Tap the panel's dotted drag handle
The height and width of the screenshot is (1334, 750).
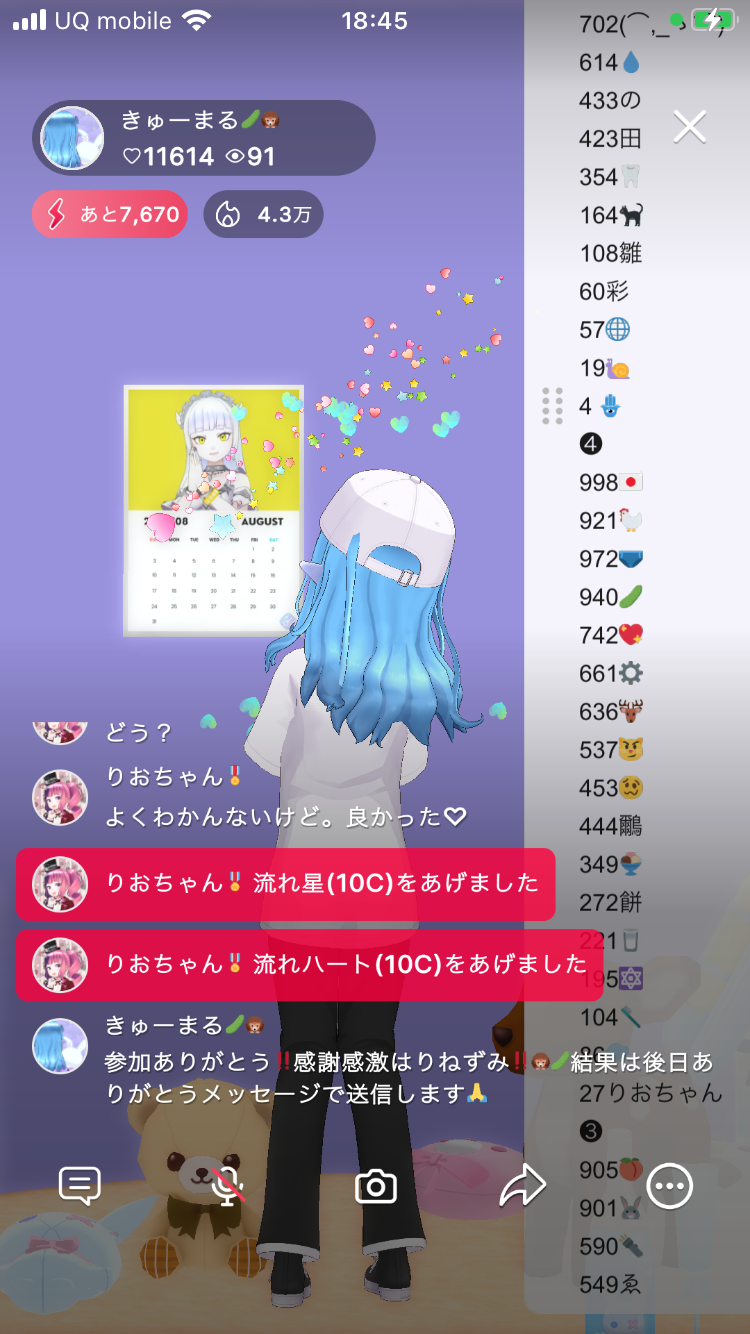pos(552,406)
